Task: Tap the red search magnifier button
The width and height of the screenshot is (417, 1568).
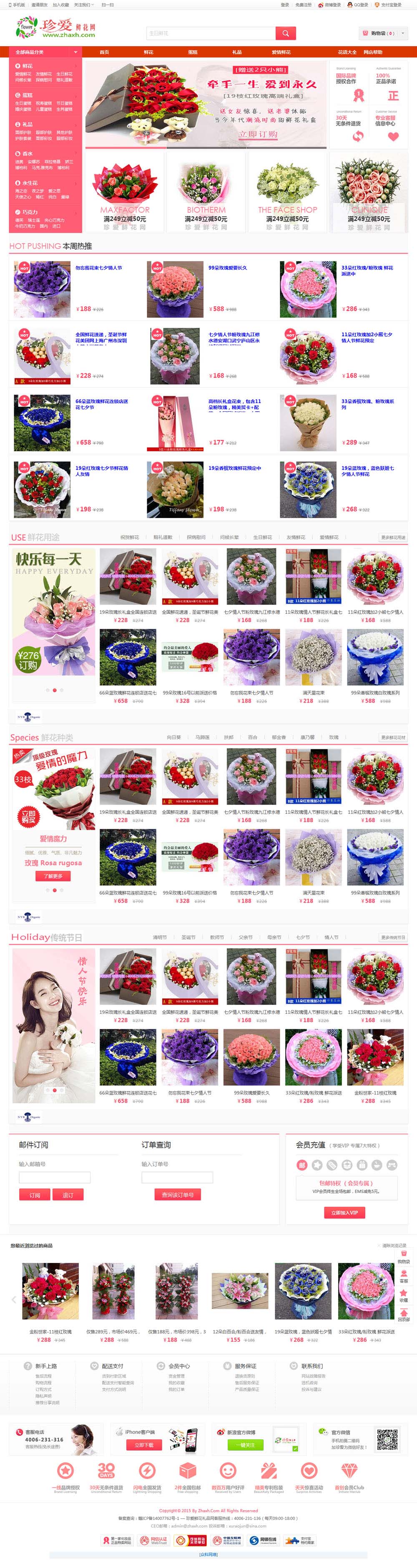Action: pyautogui.click(x=286, y=33)
